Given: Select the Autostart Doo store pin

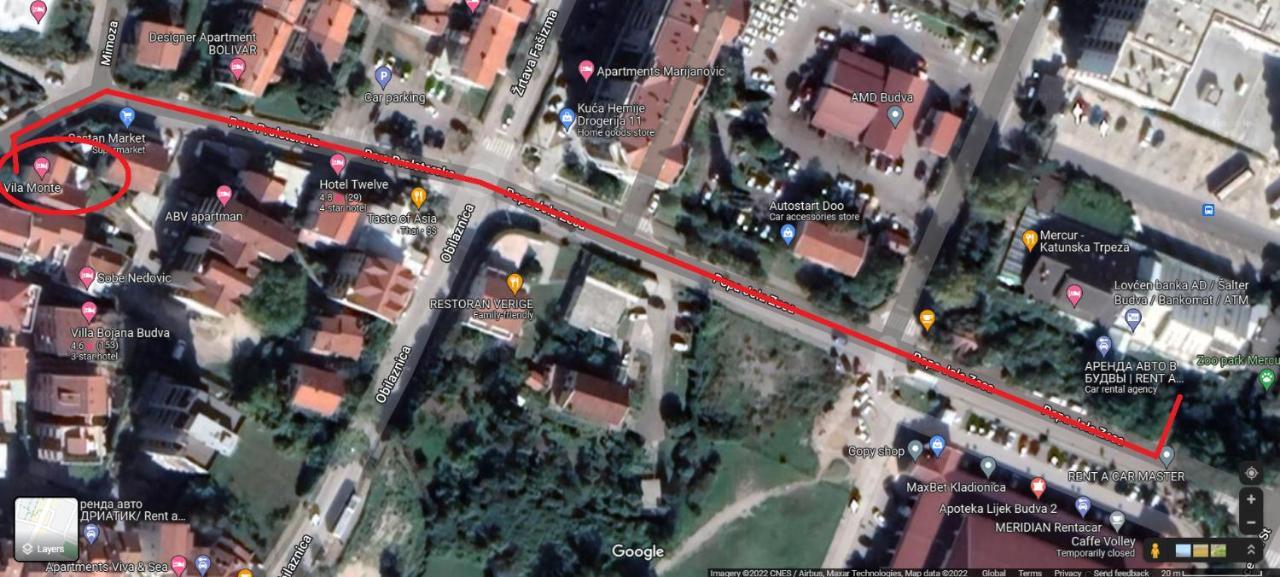Looking at the screenshot, I should (788, 234).
